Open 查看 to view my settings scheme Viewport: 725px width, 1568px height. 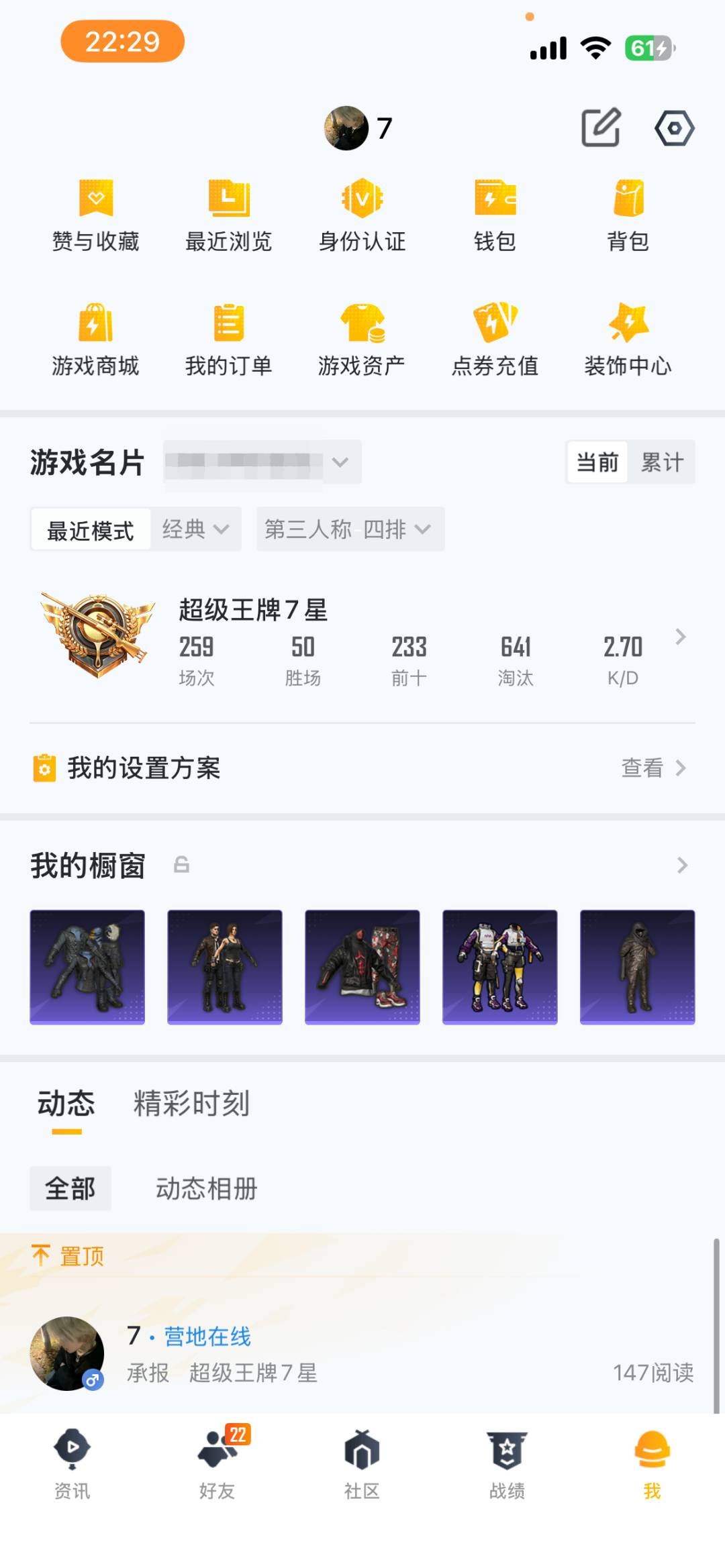coord(642,768)
